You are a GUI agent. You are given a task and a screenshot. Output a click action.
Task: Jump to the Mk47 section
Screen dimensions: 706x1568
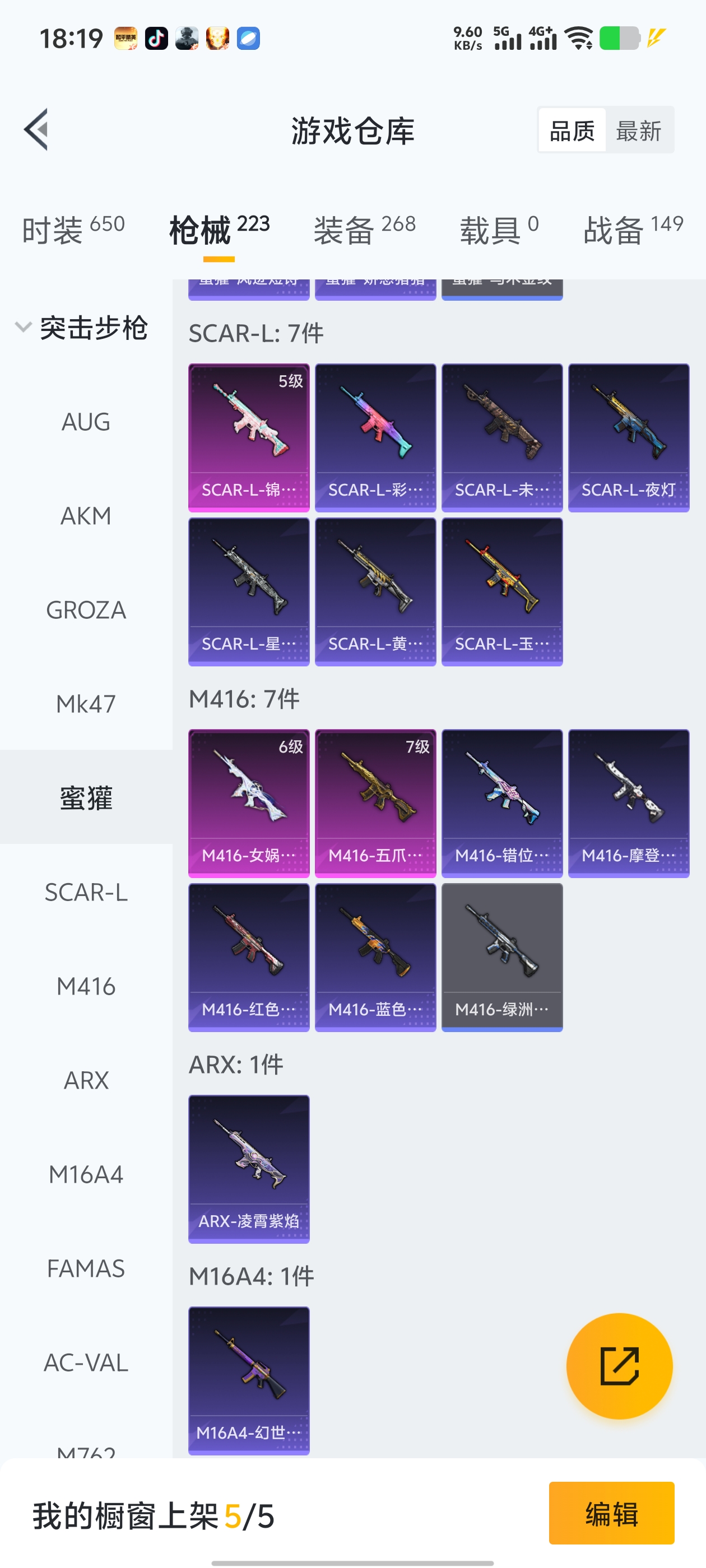[86, 704]
